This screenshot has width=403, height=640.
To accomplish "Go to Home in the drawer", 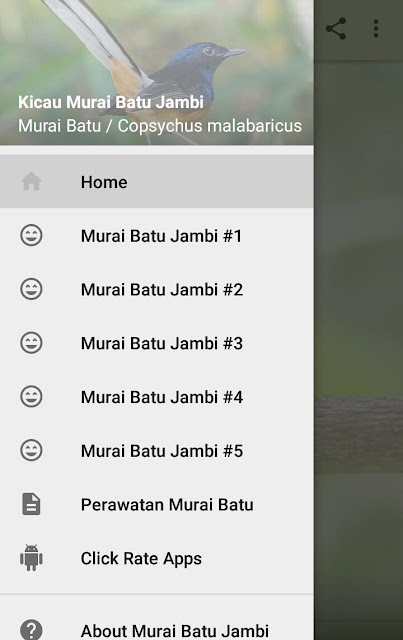I will tap(157, 182).
